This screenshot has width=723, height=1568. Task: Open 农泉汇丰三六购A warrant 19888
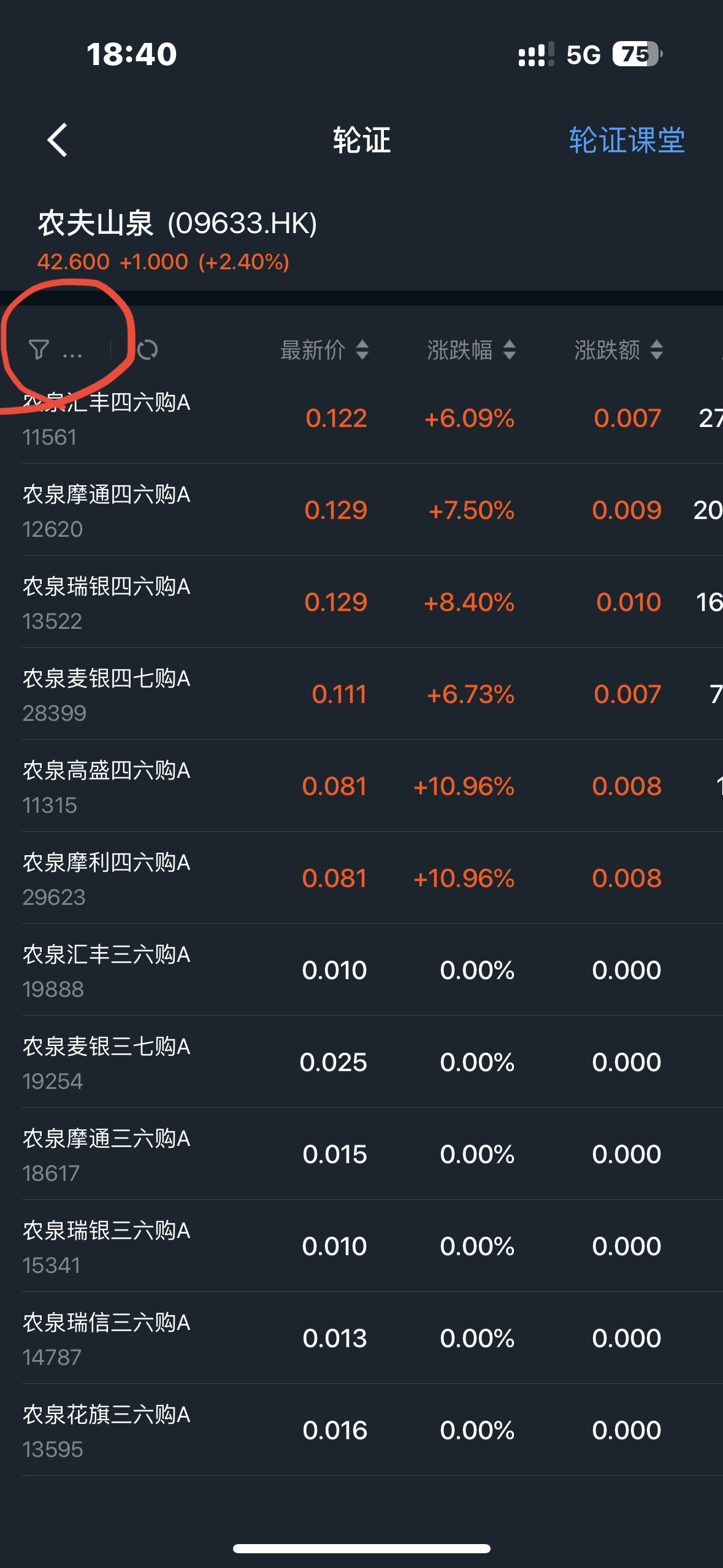pyautogui.click(x=107, y=970)
